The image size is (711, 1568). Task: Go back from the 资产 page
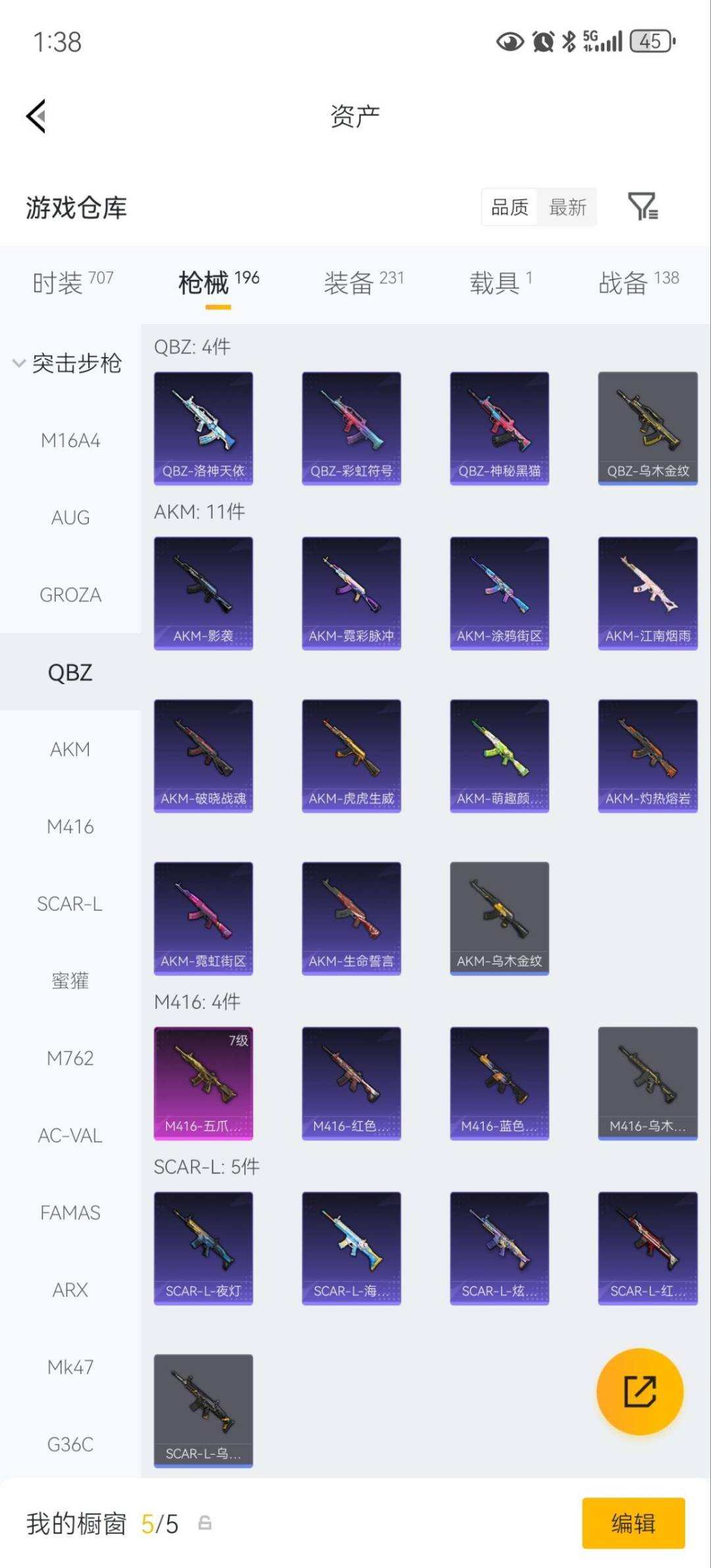(x=37, y=116)
